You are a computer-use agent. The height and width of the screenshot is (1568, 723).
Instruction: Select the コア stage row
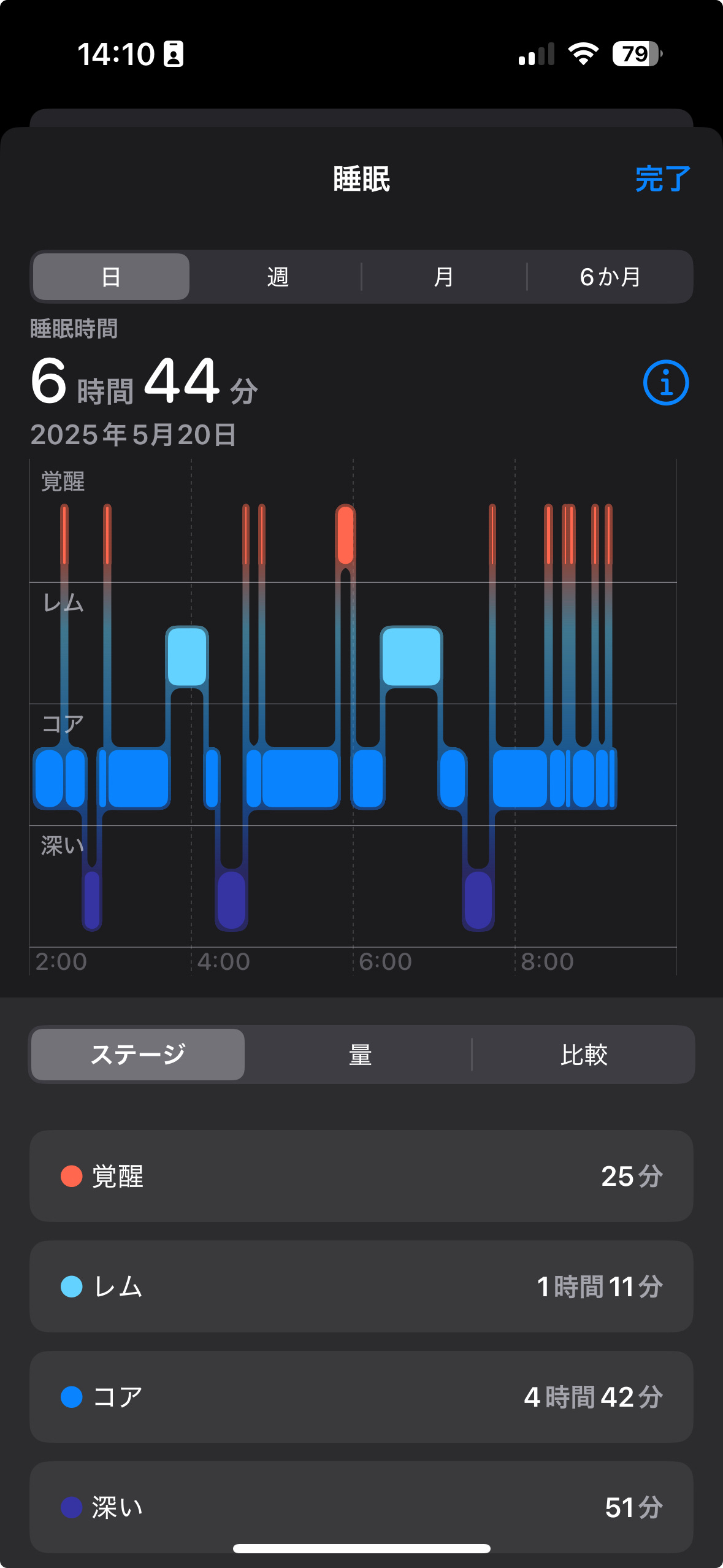361,1397
